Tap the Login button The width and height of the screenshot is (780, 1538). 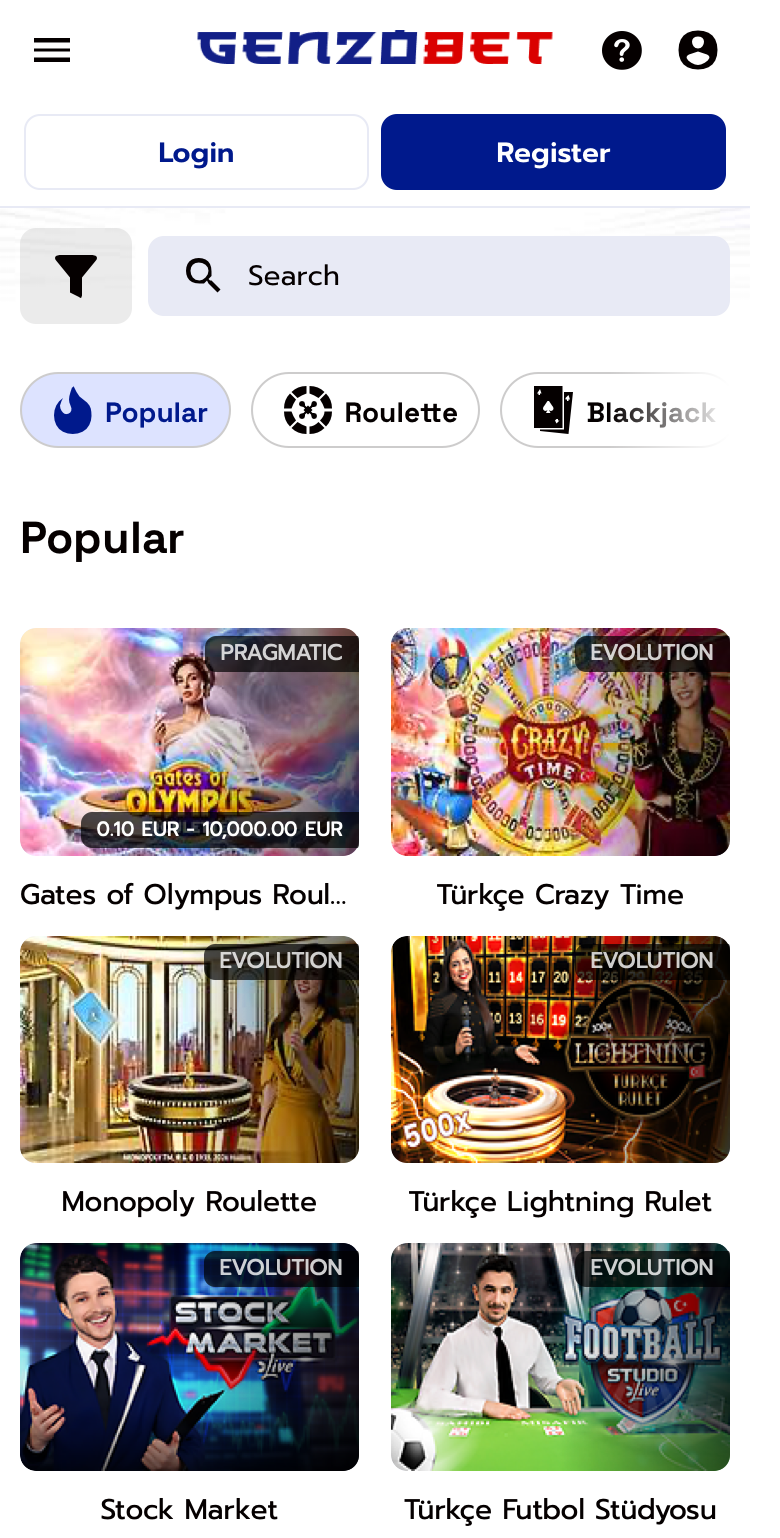coord(196,152)
